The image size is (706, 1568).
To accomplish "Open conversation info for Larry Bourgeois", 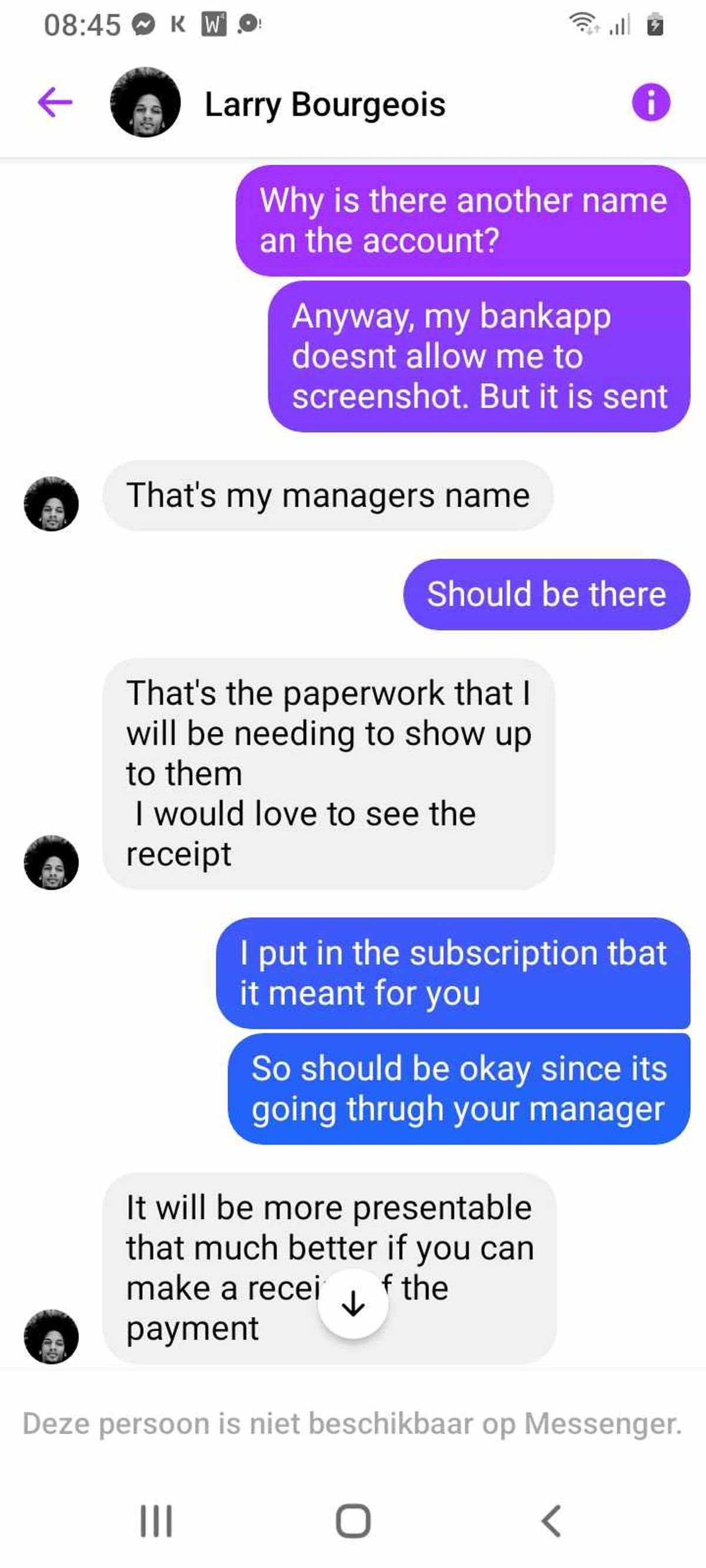I will point(651,102).
